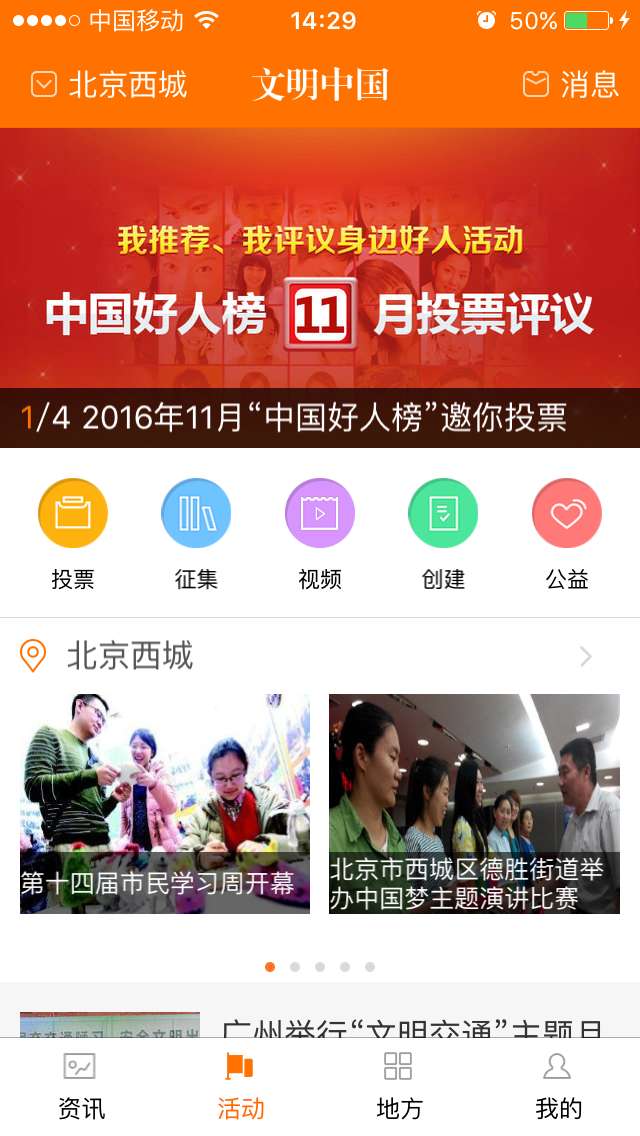The image size is (640, 1136).
Task: Open the 北京西城 location selector
Action: [109, 85]
